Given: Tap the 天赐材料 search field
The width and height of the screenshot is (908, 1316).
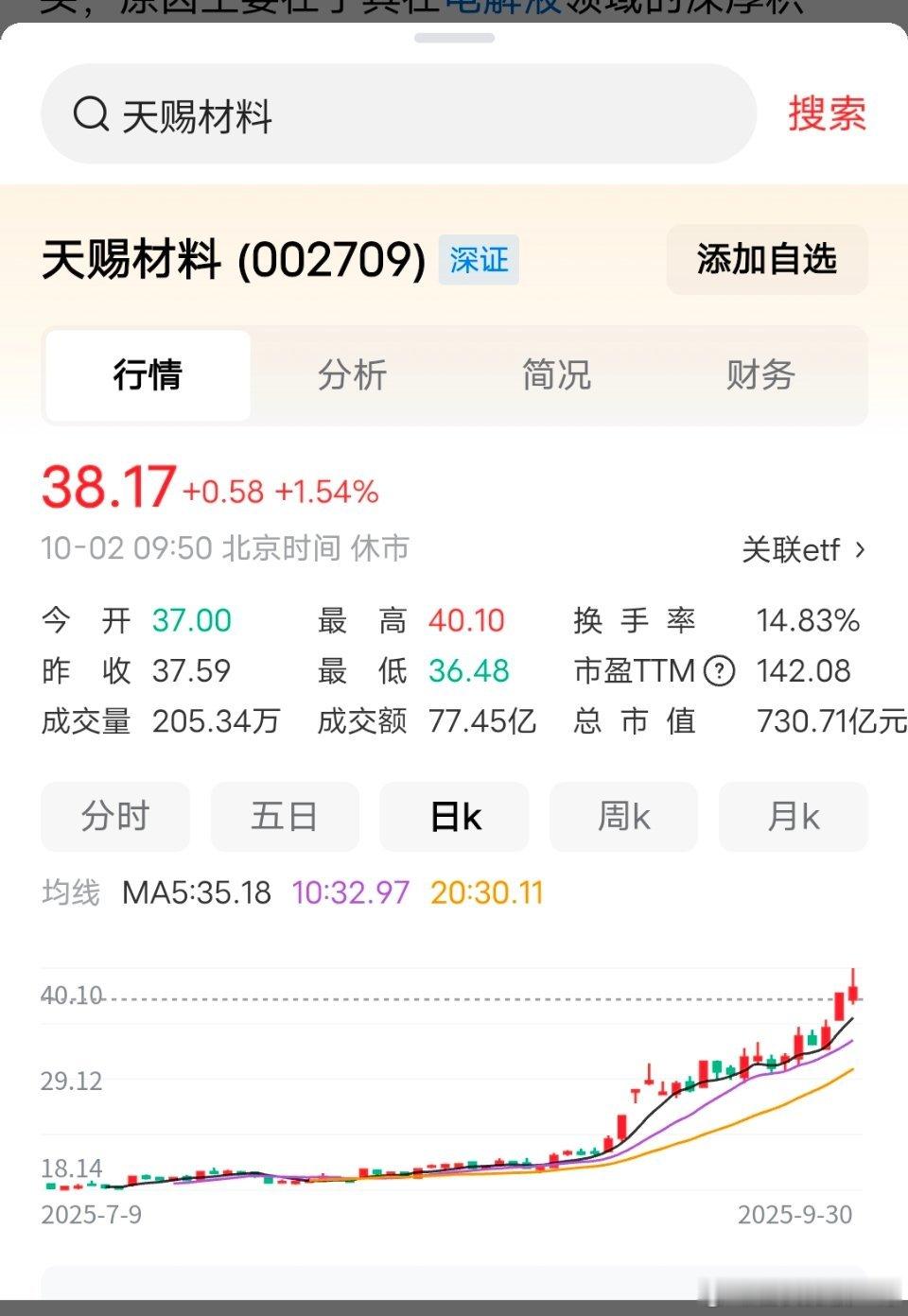Looking at the screenshot, I should 397,115.
